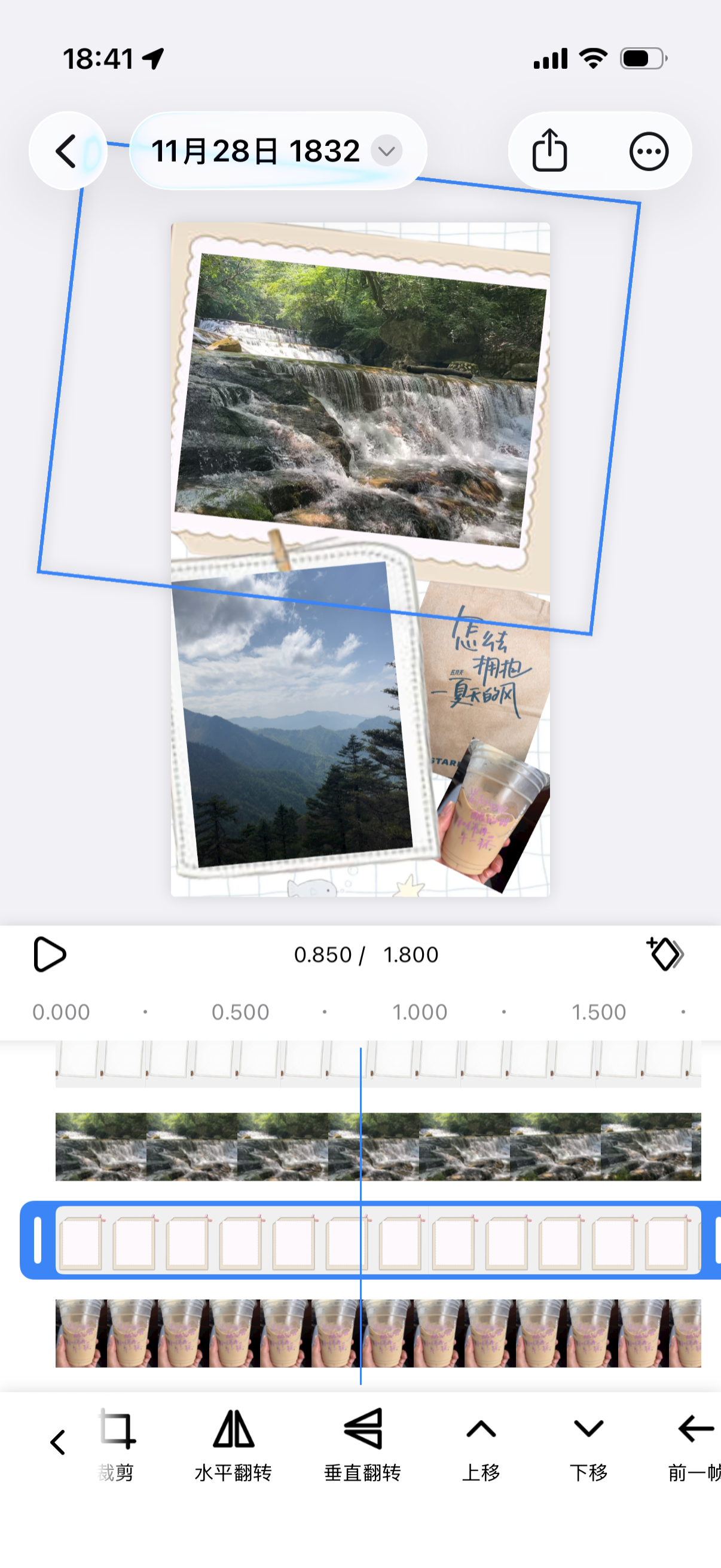The image size is (721, 1568).
Task: Collapse the bottom toolbar with back chevron
Action: [58, 1442]
